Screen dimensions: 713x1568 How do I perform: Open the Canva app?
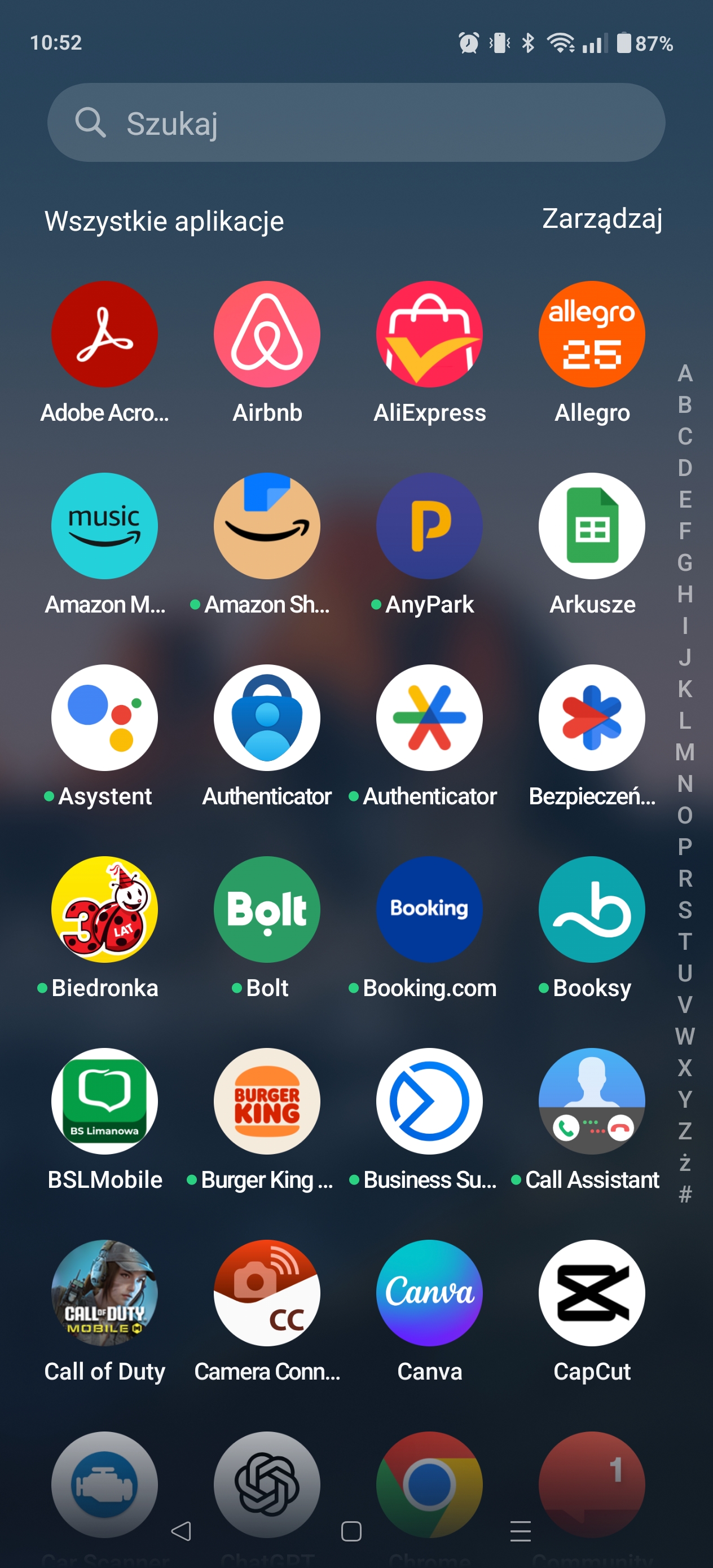pyautogui.click(x=429, y=1293)
